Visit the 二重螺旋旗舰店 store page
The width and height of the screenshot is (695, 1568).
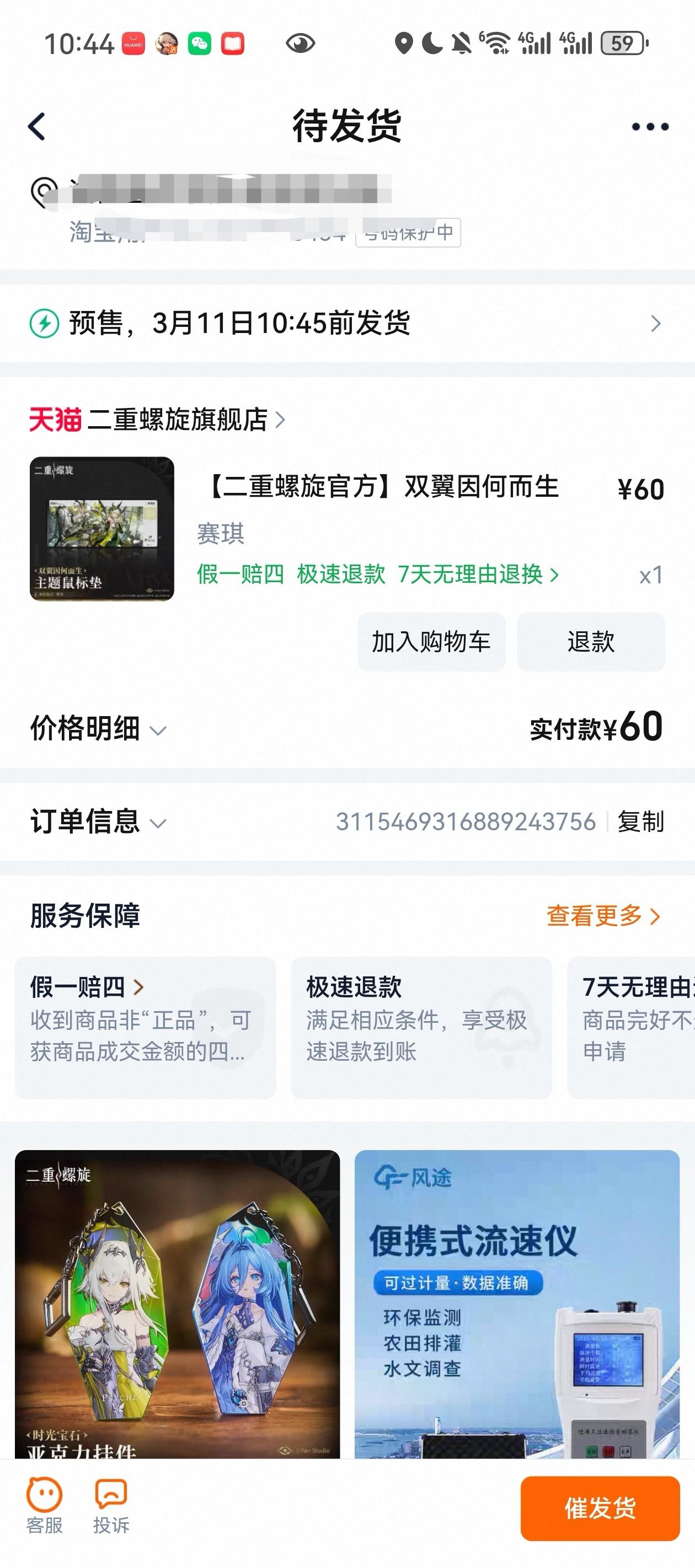click(177, 420)
